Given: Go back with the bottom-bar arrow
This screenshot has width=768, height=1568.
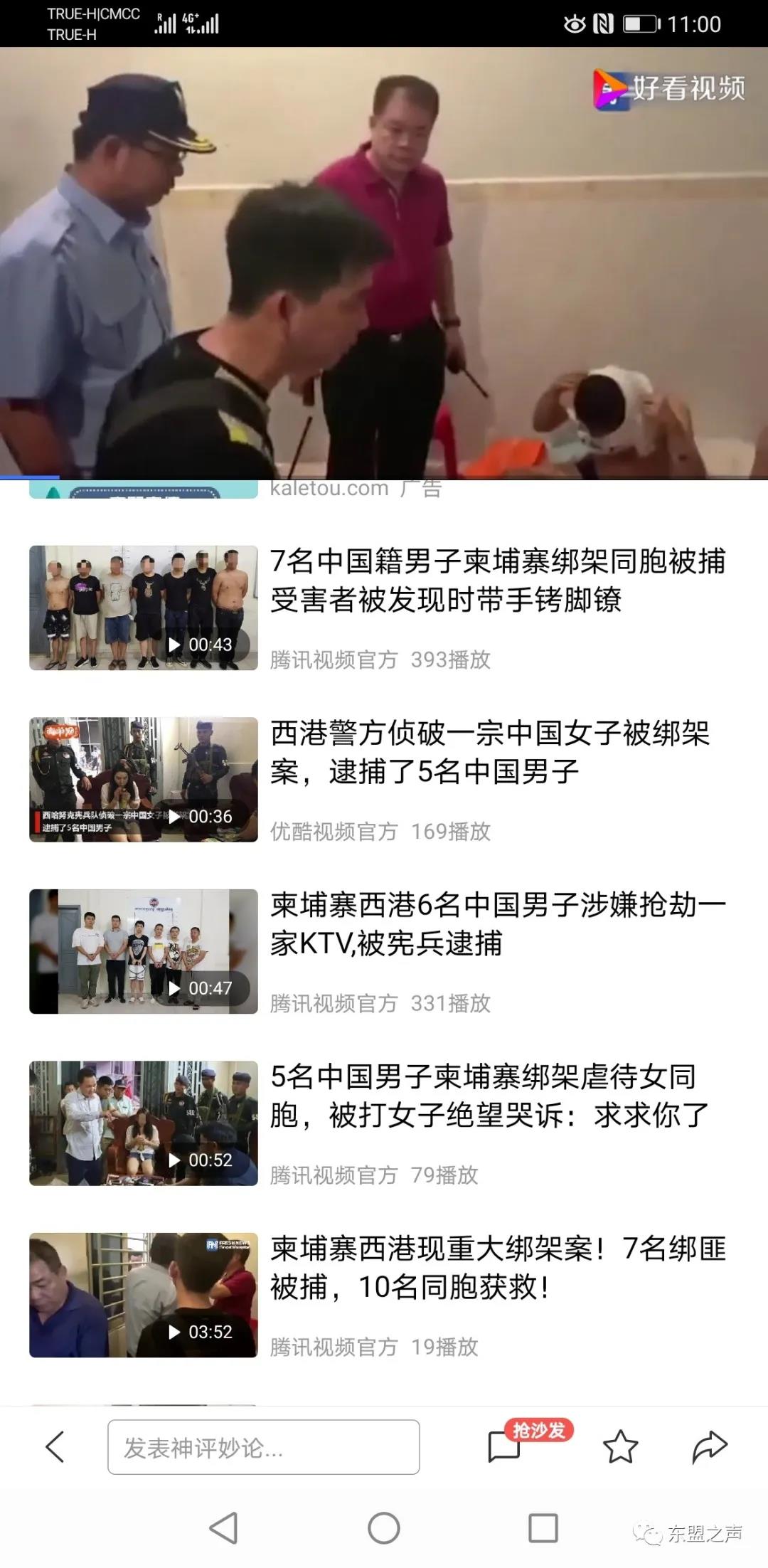Looking at the screenshot, I should click(55, 1446).
